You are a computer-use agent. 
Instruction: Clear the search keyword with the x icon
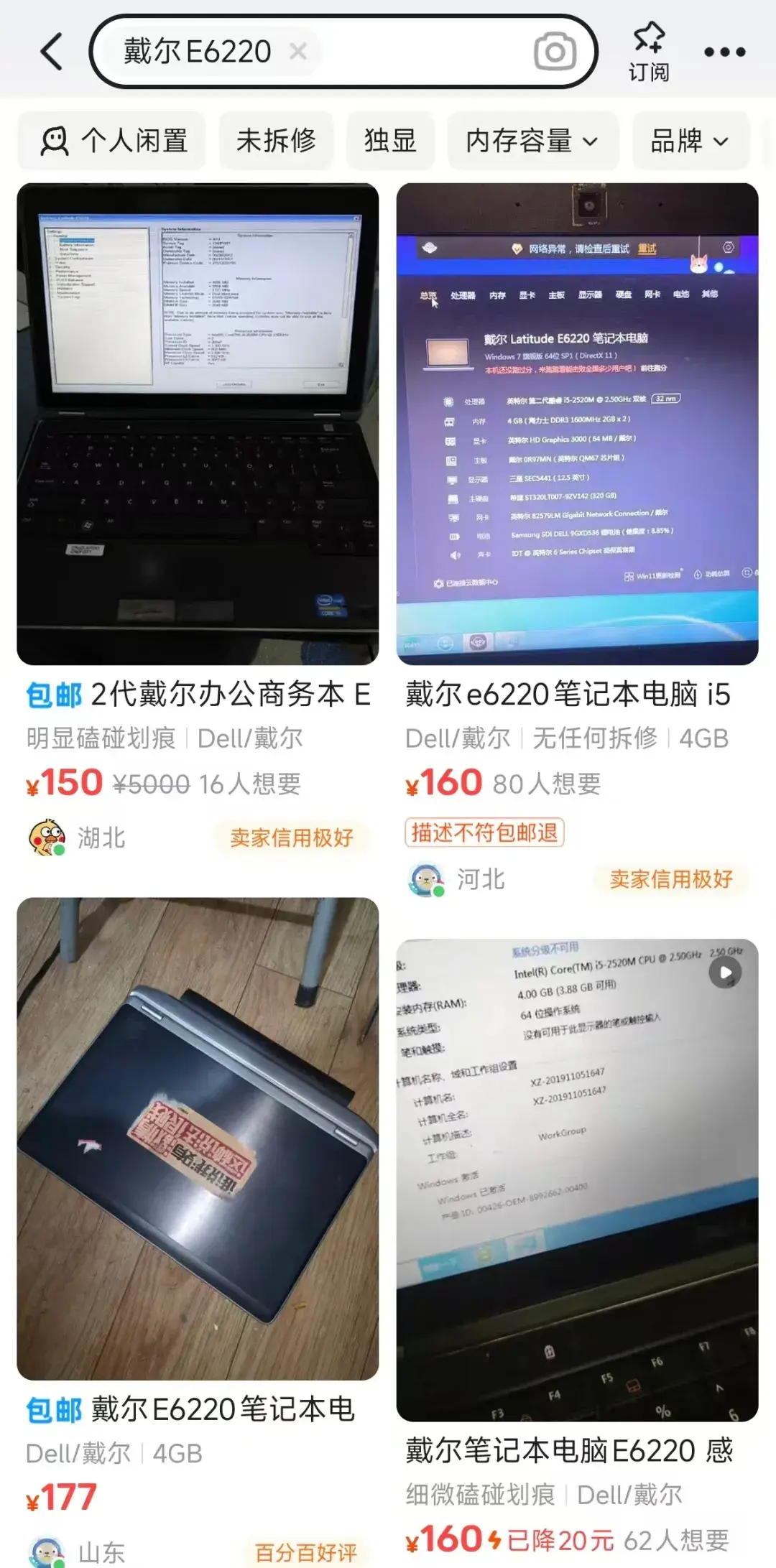point(299,52)
